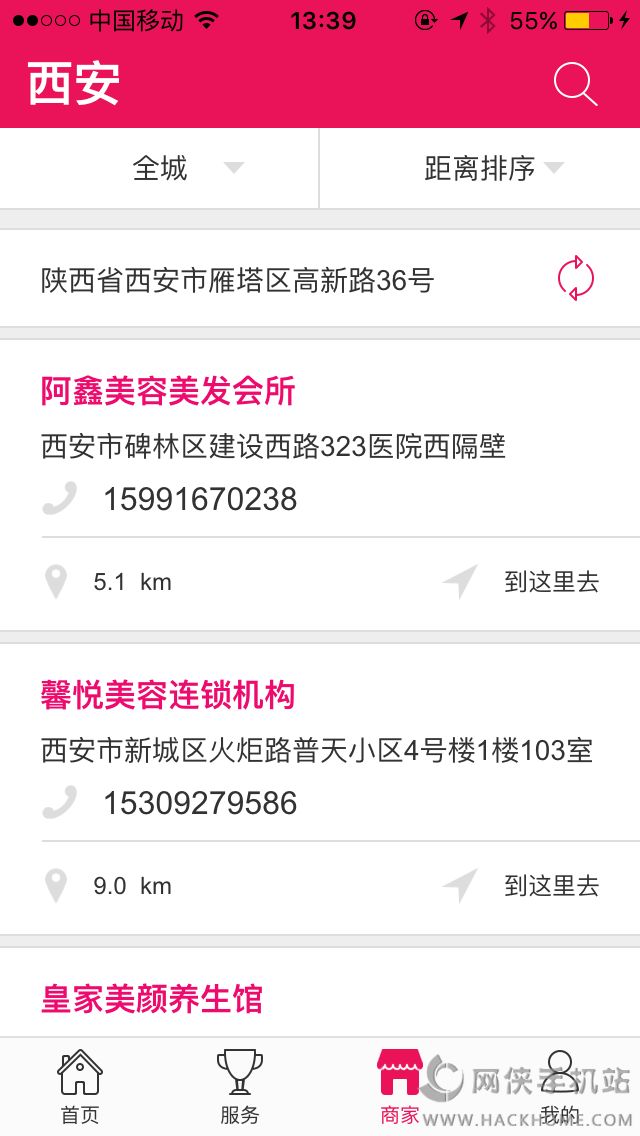This screenshot has height=1136, width=640.
Task: Switch to the 服务 tab
Action: coord(240,1087)
